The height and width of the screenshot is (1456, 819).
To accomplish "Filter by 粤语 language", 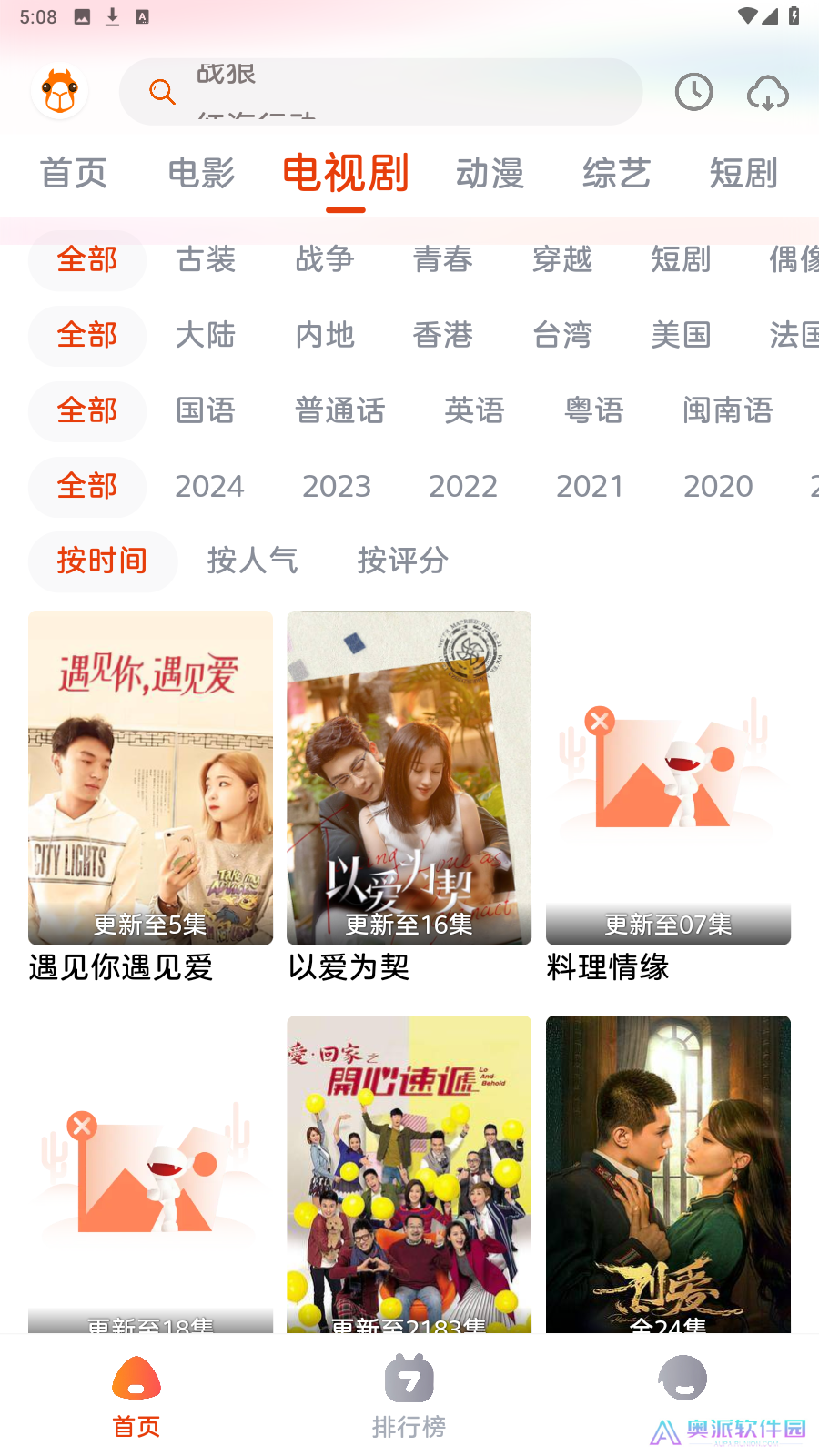I will 593,411.
